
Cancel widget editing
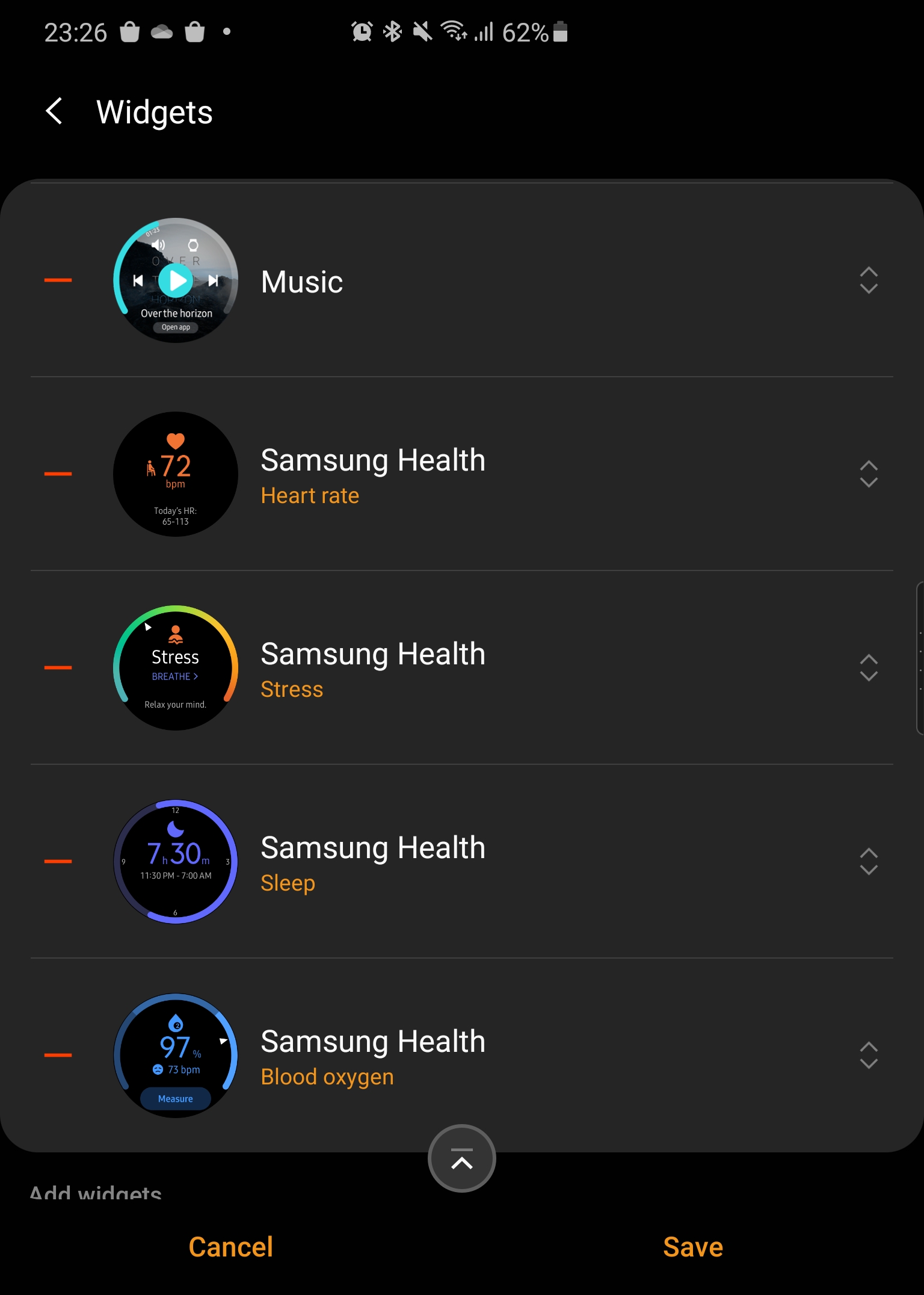click(230, 1247)
